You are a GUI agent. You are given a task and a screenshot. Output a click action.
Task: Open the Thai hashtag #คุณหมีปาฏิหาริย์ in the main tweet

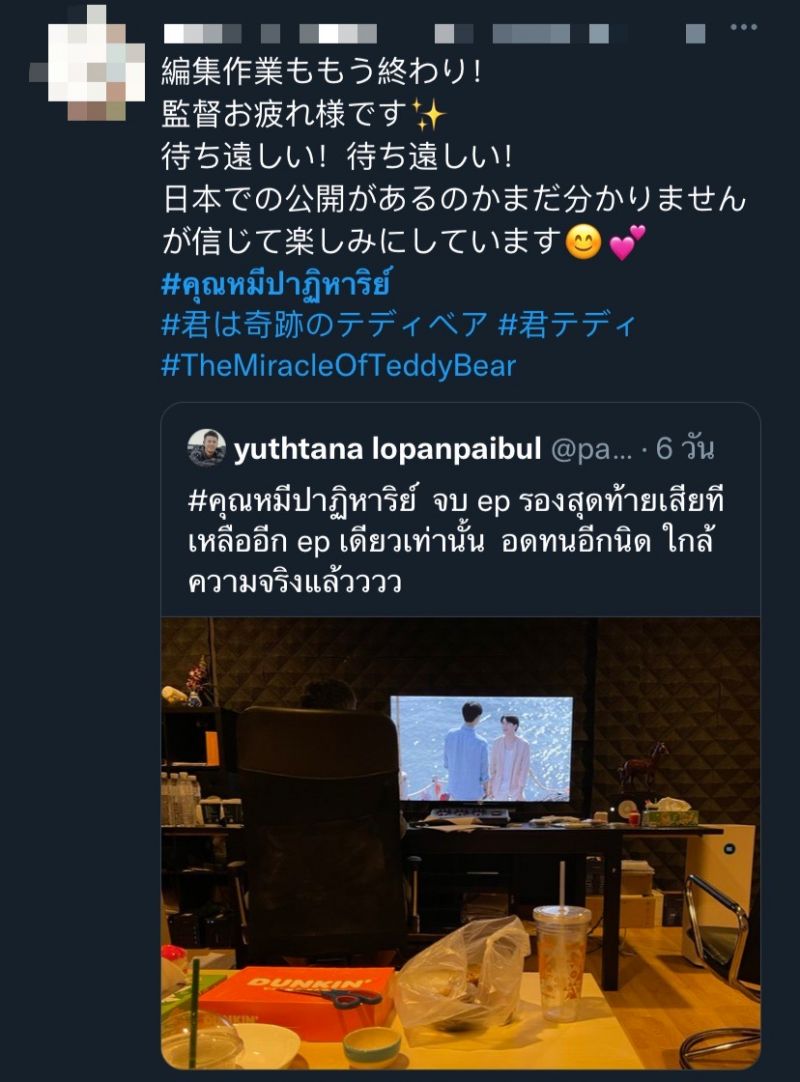pos(275,283)
